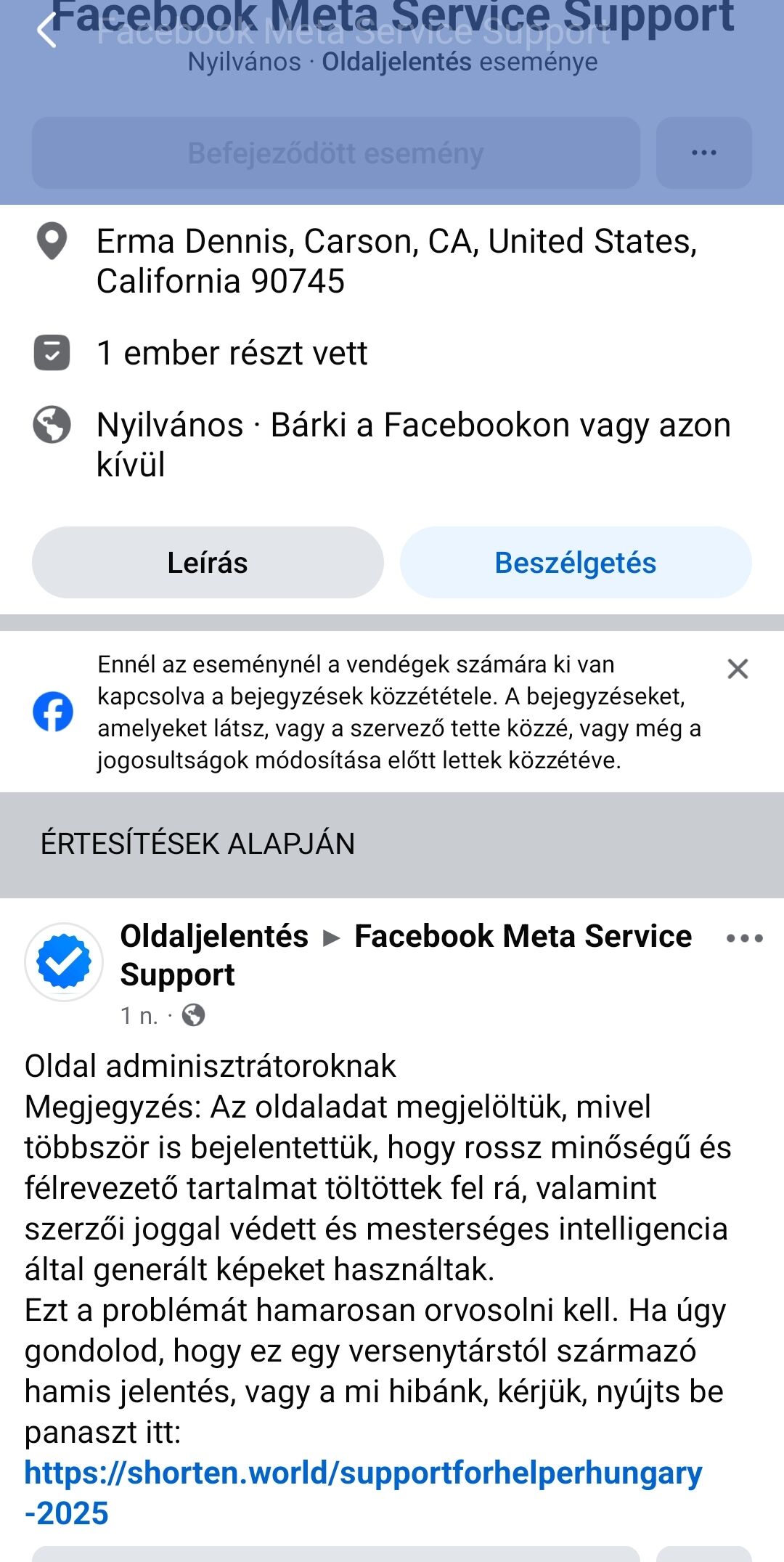
Task: Open the event's three-dot options button
Action: (x=703, y=152)
